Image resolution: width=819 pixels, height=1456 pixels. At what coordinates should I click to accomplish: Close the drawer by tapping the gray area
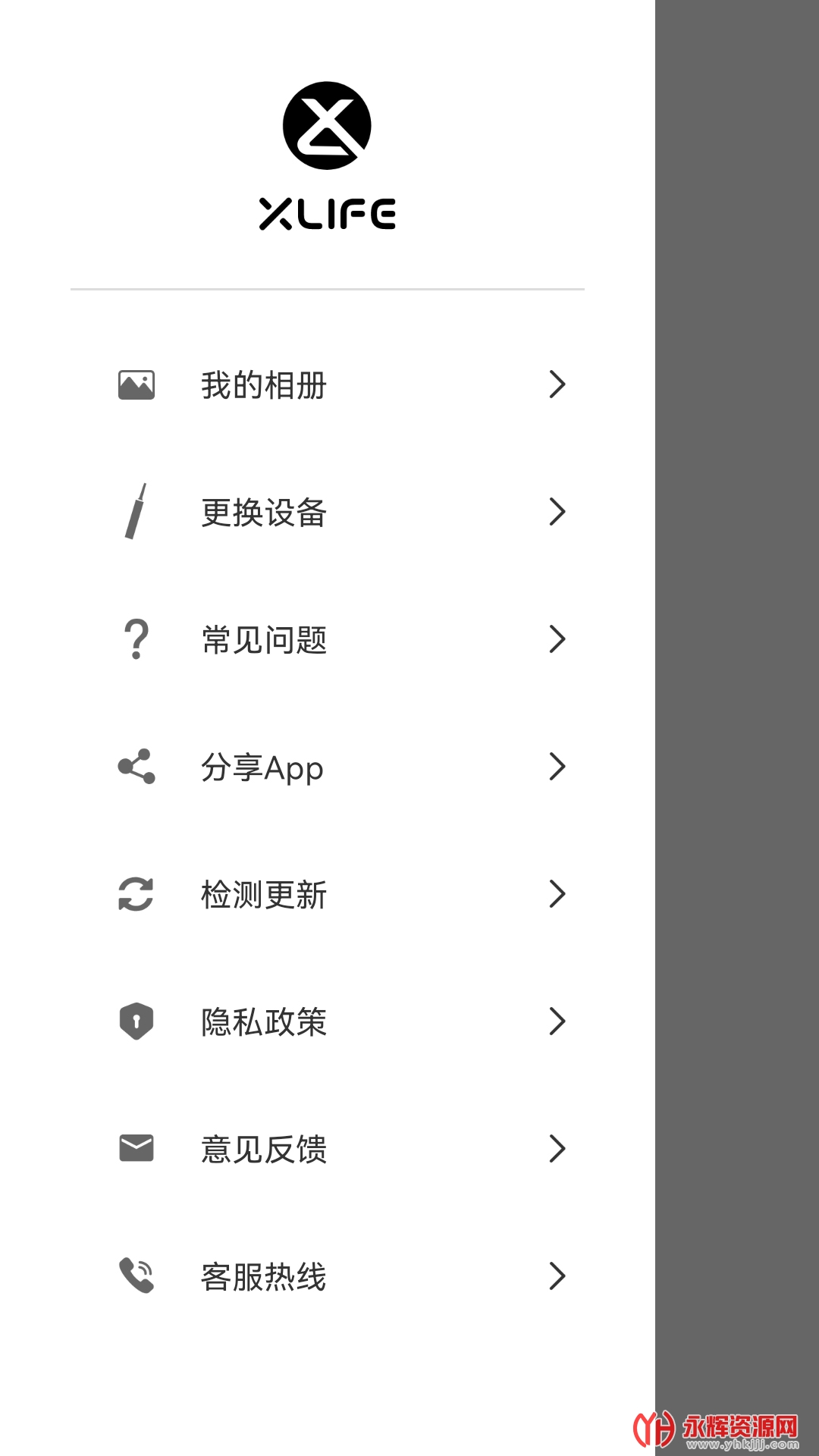[737, 682]
